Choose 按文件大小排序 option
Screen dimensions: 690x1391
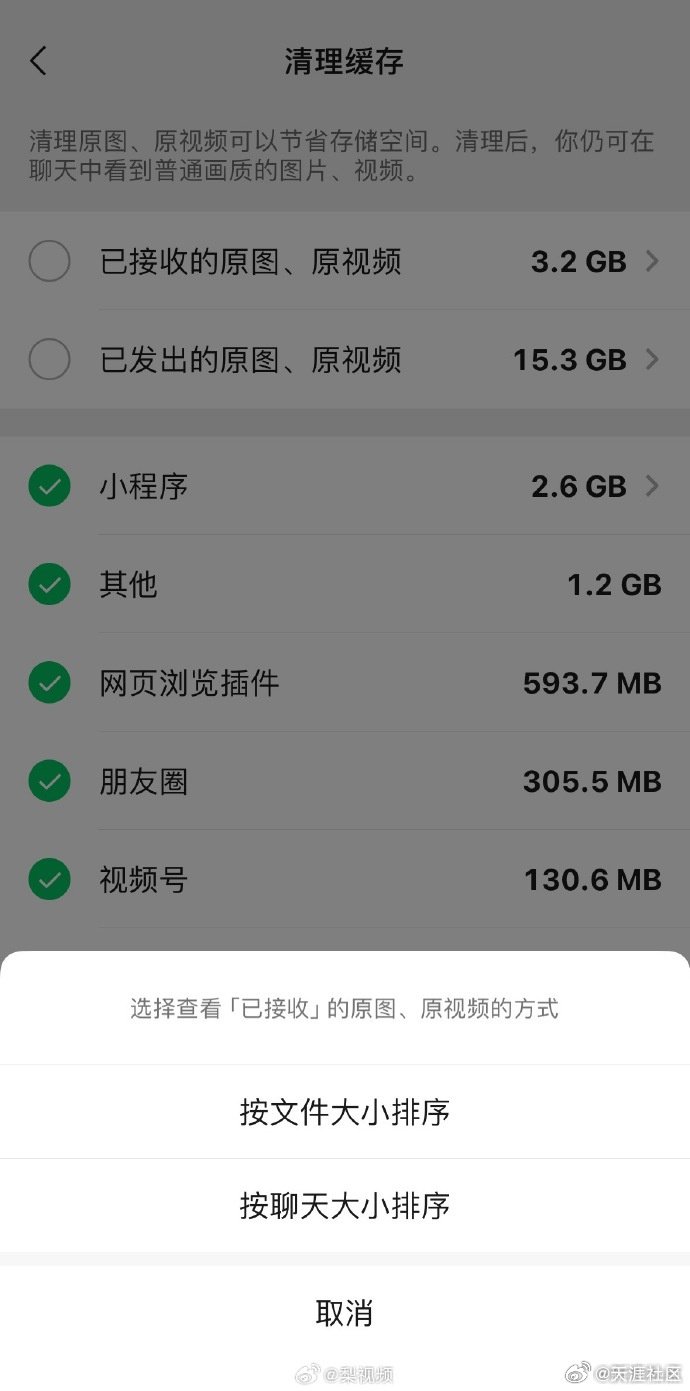tap(345, 1112)
